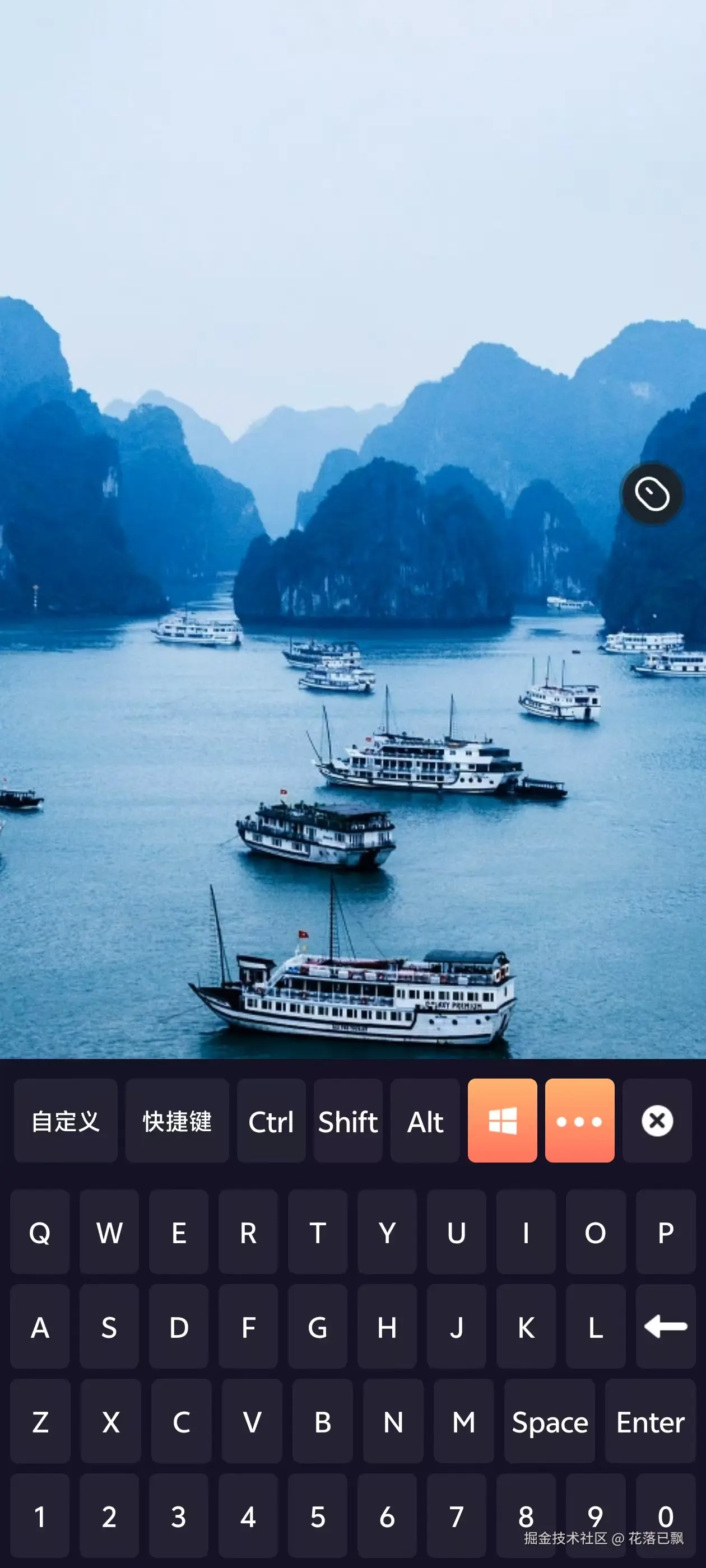This screenshot has height=1568, width=706.
Task: Close the on-screen keyboard
Action: pos(657,1121)
